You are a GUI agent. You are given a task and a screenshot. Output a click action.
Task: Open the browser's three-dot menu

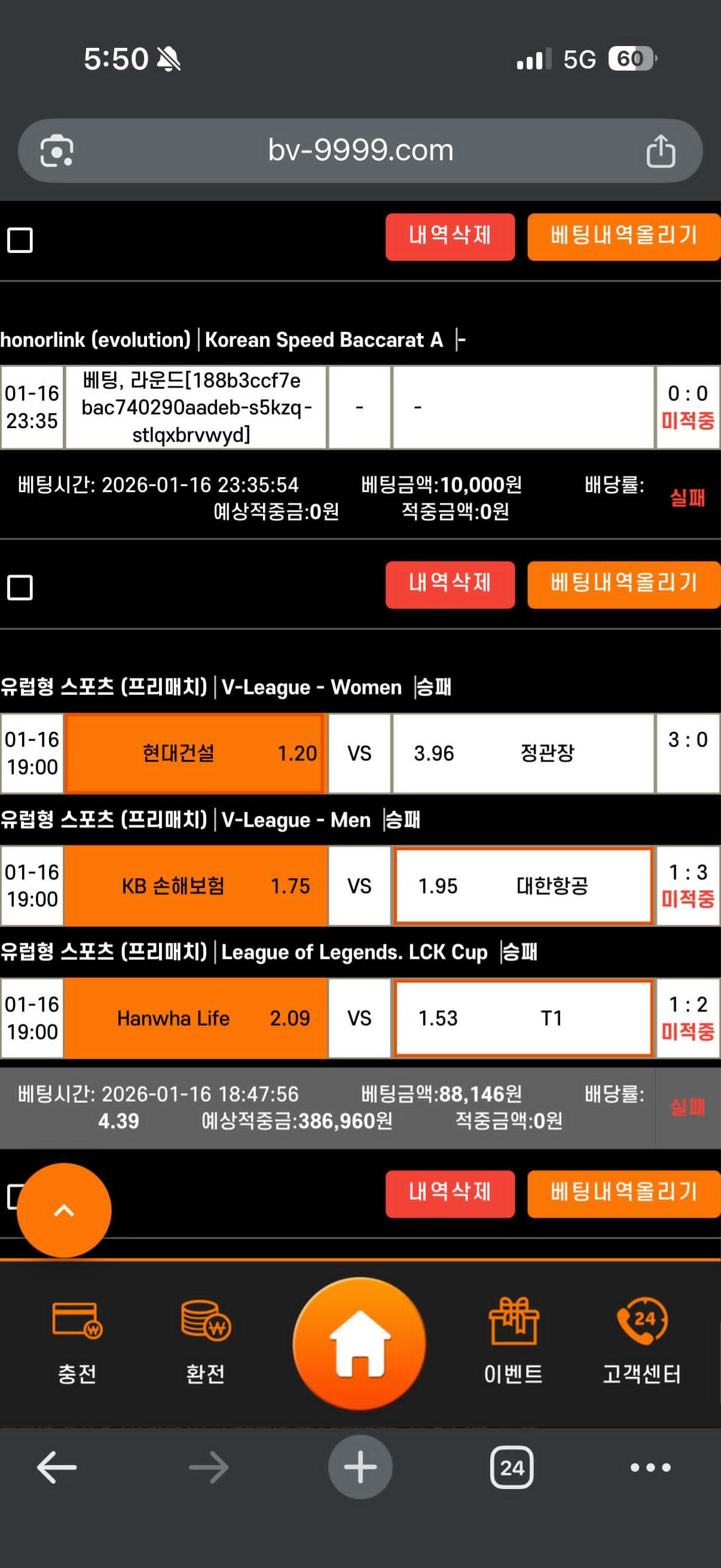point(650,1468)
